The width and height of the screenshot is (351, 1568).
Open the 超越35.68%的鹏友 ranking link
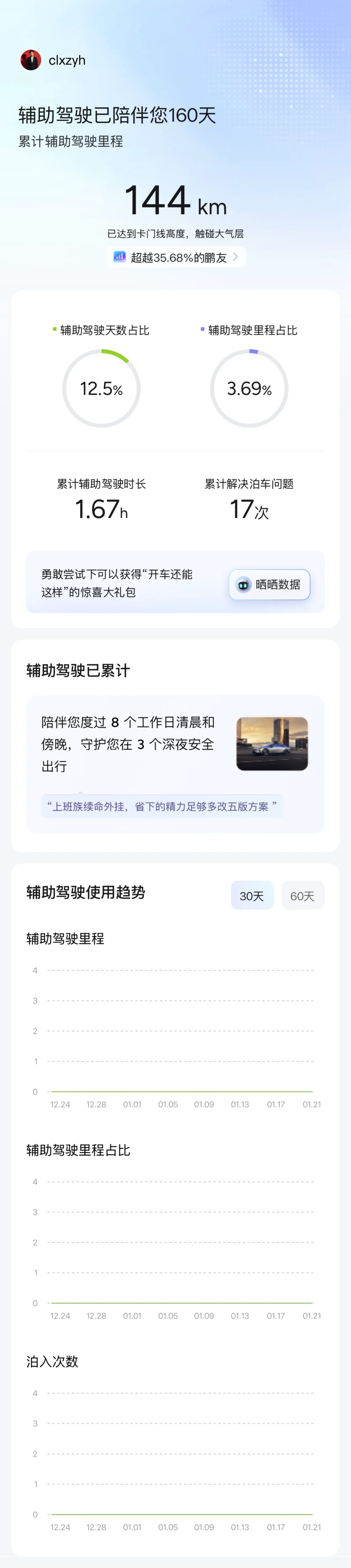click(x=176, y=257)
